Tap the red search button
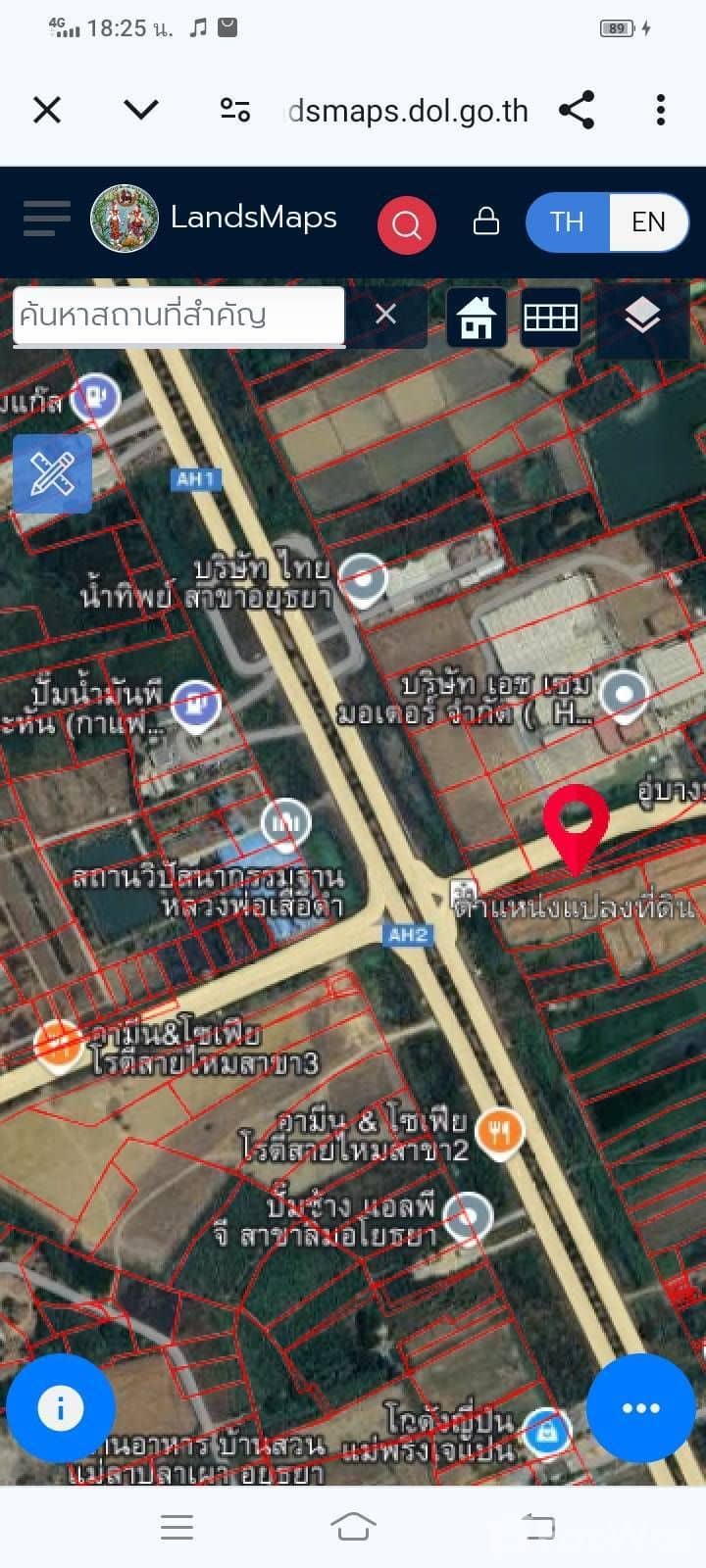This screenshot has height=1568, width=706. [406, 224]
